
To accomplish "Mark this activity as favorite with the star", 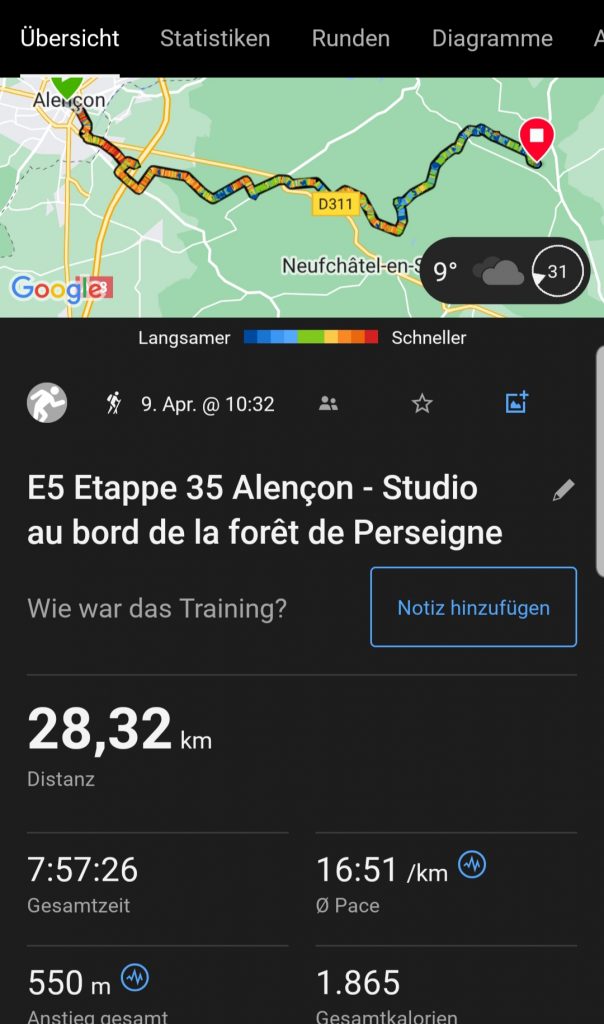I will pos(422,404).
